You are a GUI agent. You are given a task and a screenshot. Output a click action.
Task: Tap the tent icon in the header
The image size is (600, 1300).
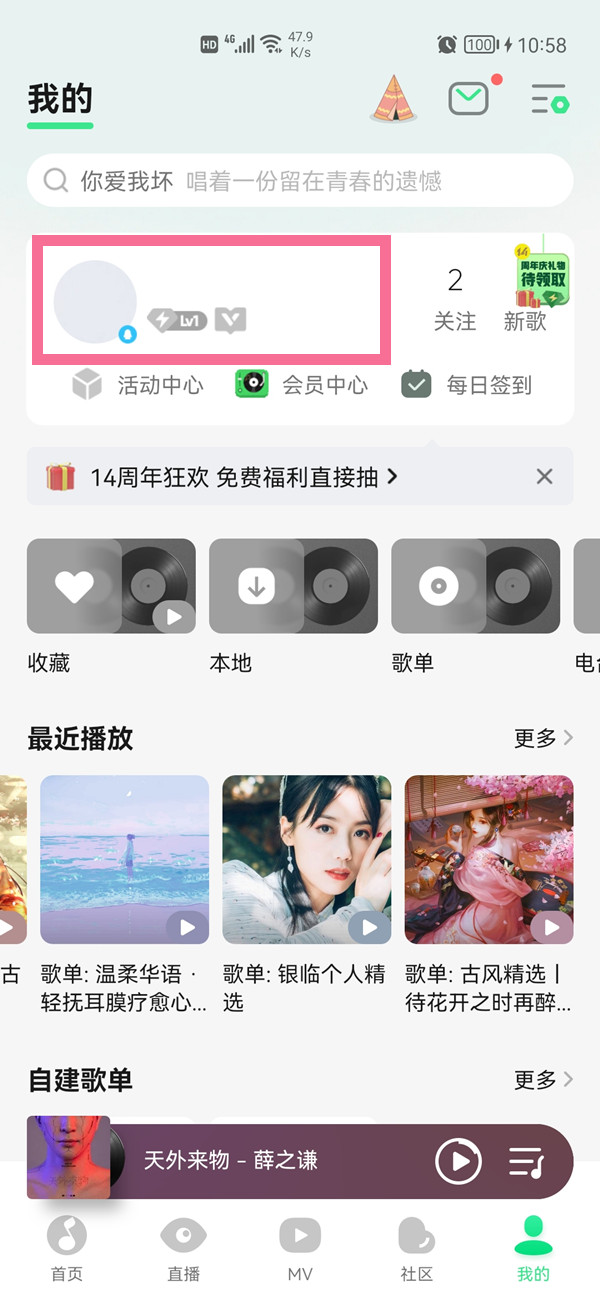pyautogui.click(x=394, y=98)
